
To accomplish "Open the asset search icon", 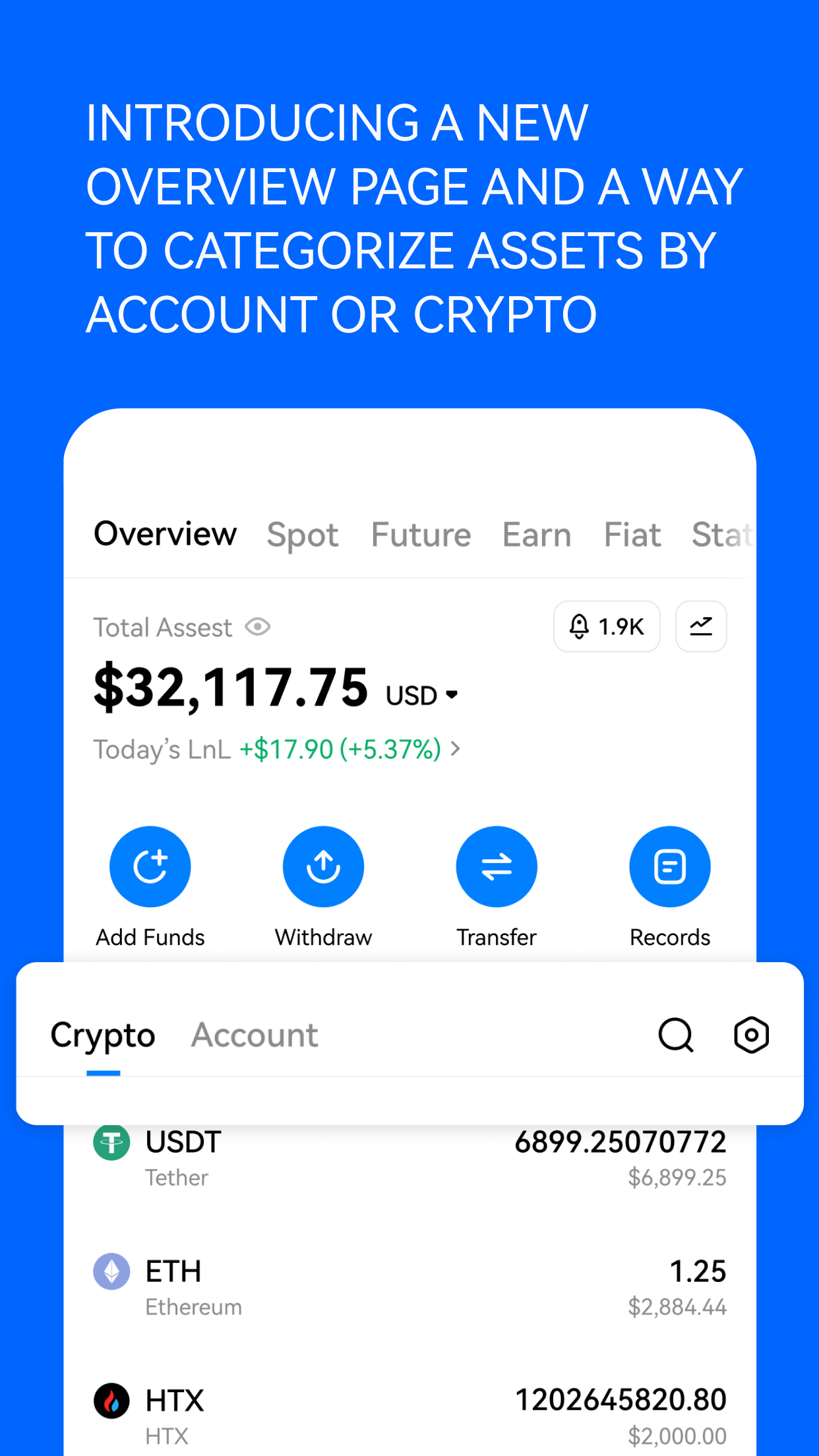I will [x=676, y=1035].
